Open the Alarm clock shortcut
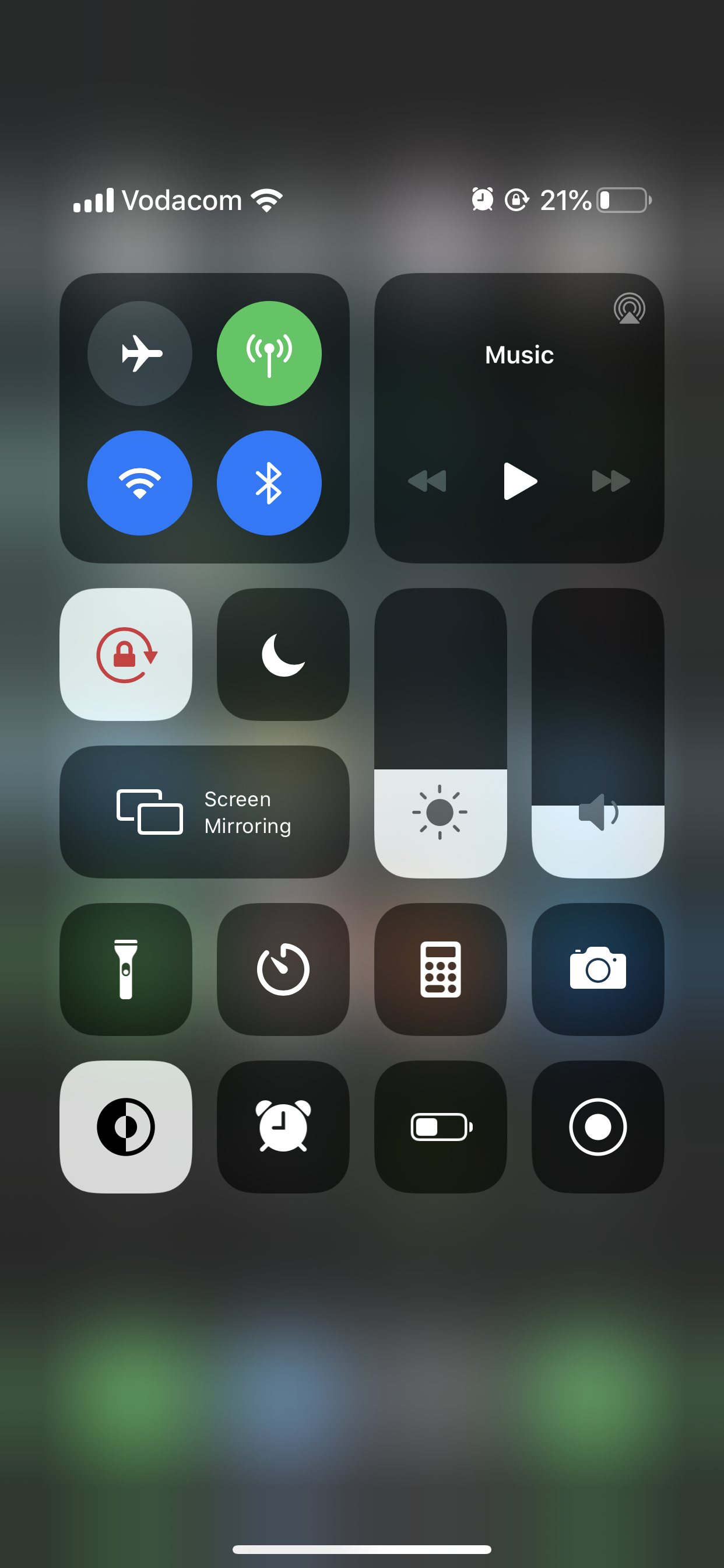The width and height of the screenshot is (724, 1568). pyautogui.click(x=283, y=1126)
